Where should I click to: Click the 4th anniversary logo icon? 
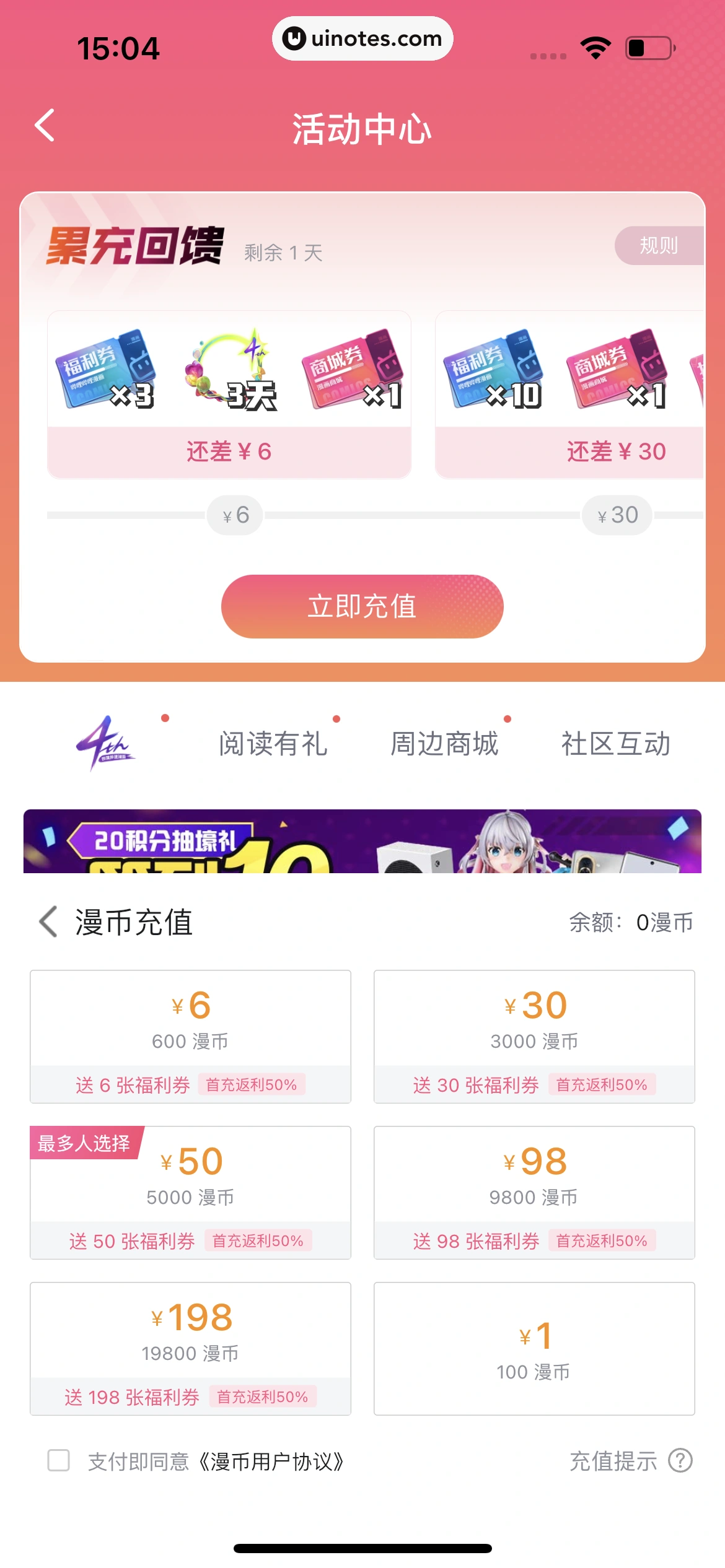click(105, 741)
